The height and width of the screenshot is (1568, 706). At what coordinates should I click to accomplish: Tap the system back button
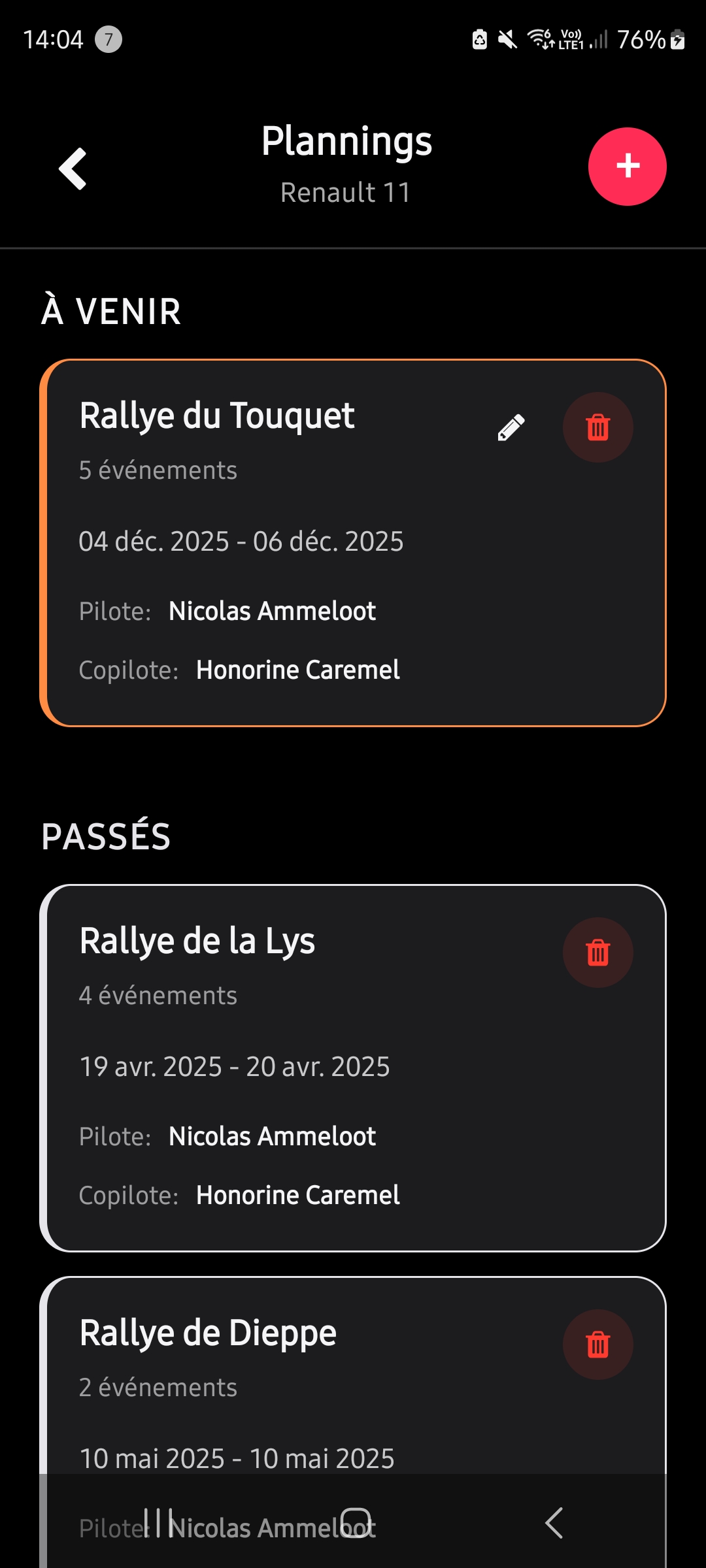tap(554, 1524)
